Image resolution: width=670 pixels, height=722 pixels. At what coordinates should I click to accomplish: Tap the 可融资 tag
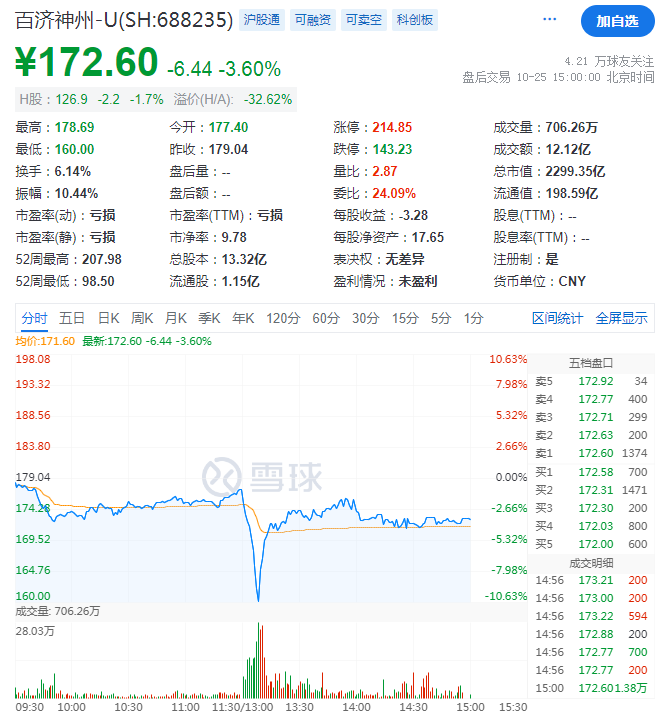[313, 20]
